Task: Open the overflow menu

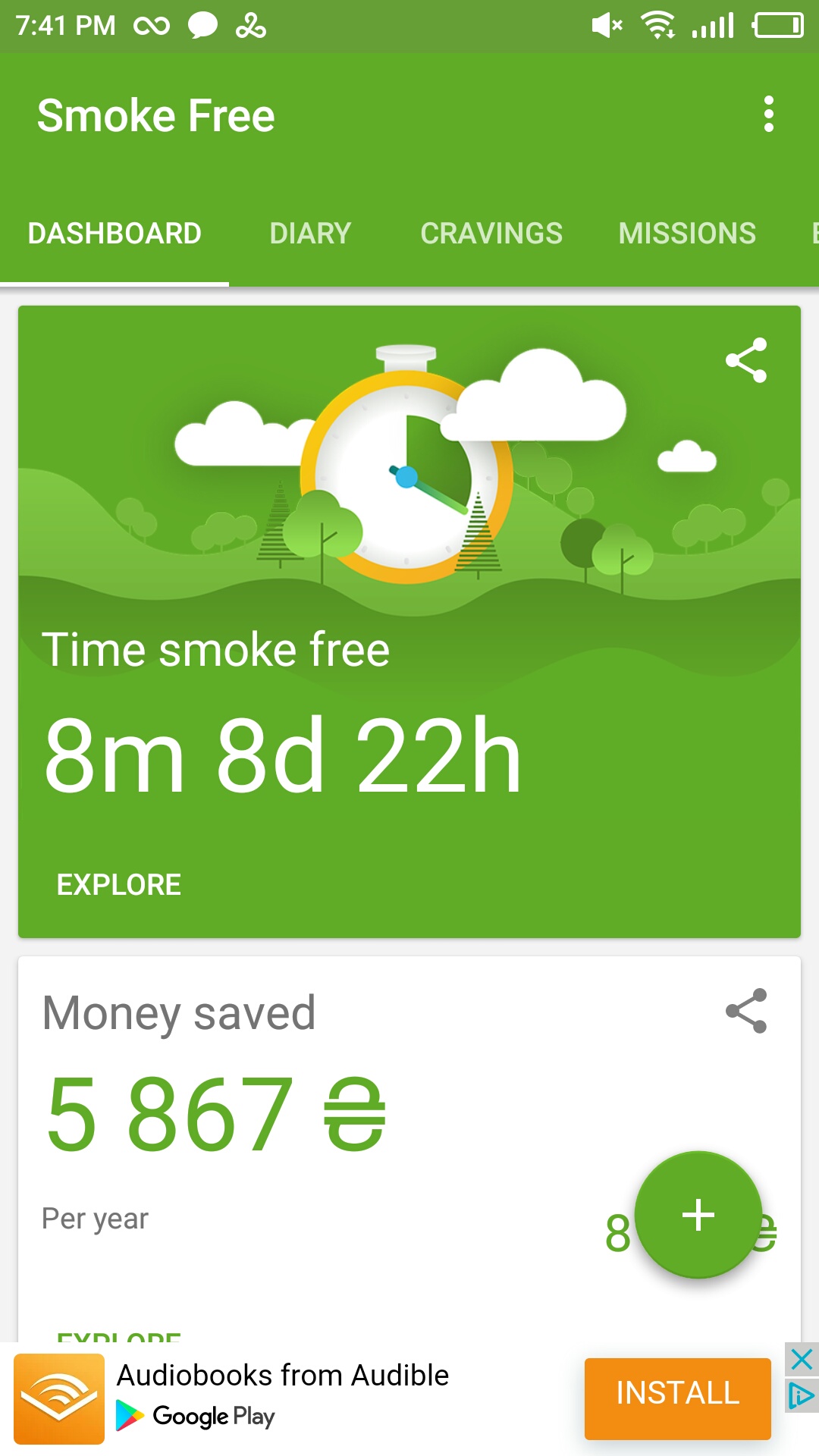Action: point(769,115)
